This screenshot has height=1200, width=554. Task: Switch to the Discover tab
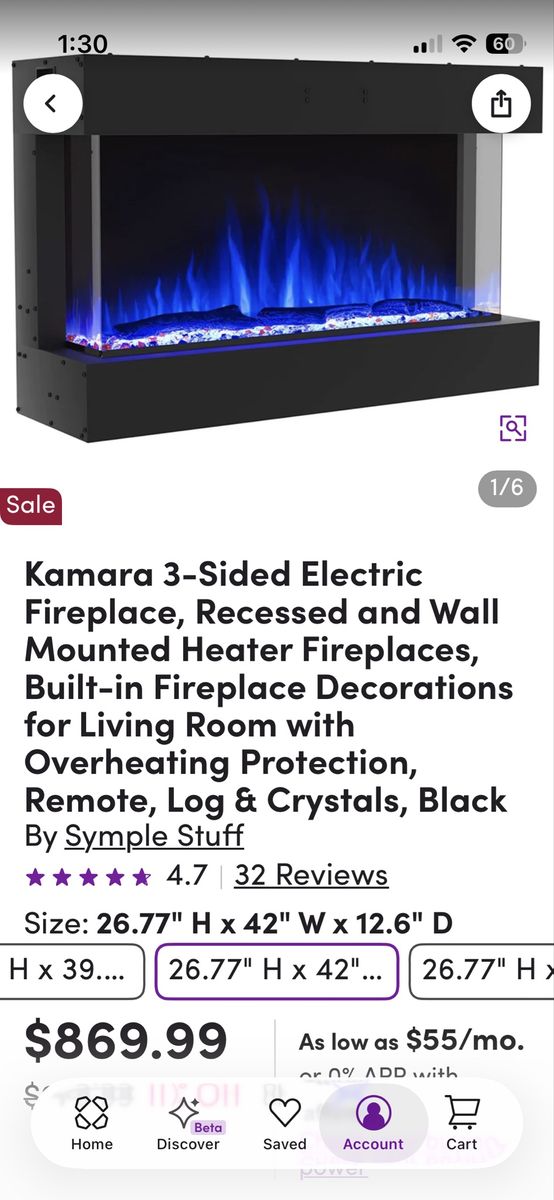pyautogui.click(x=188, y=1123)
